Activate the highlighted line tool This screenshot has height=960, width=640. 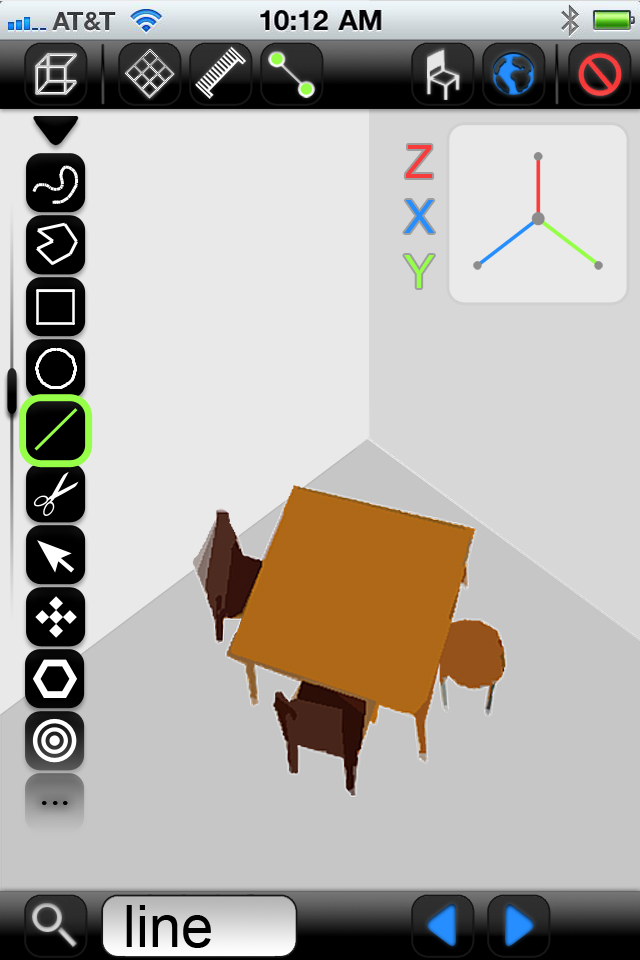pos(55,431)
